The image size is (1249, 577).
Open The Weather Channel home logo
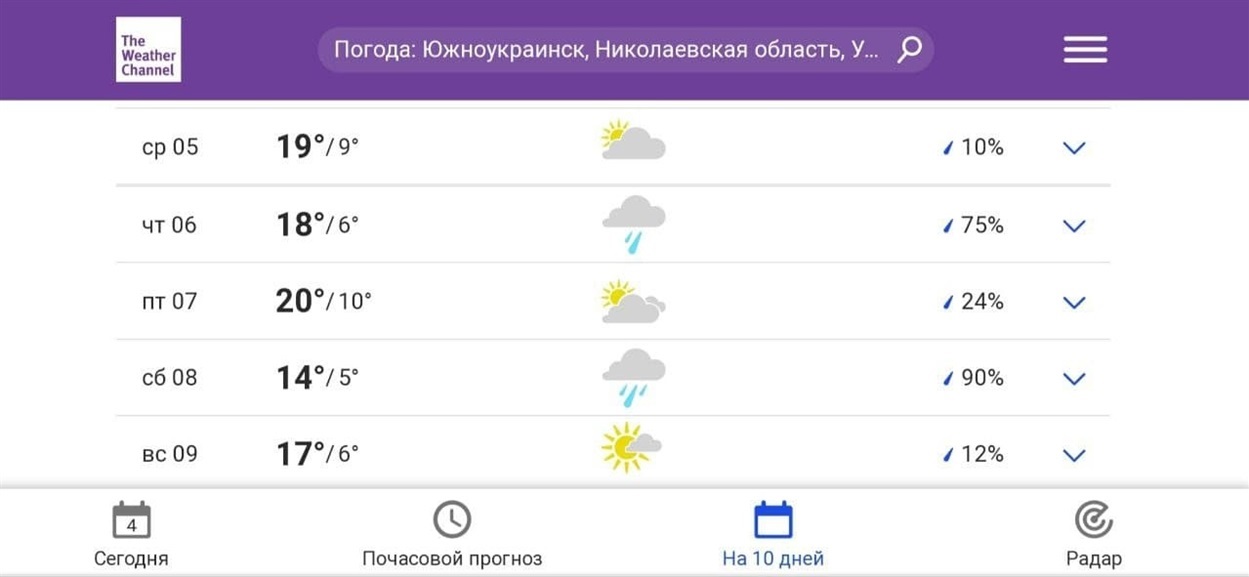(x=148, y=50)
